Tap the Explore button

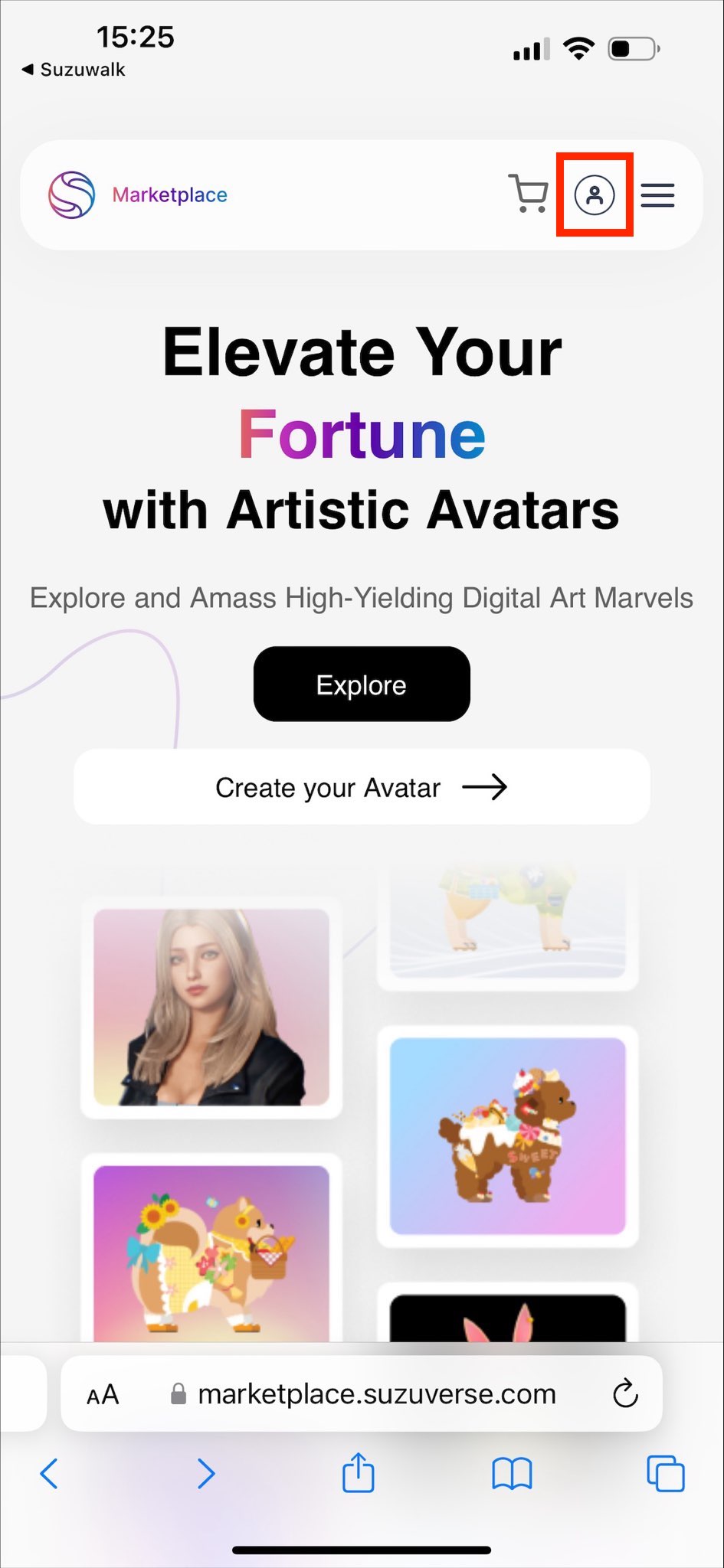(362, 684)
